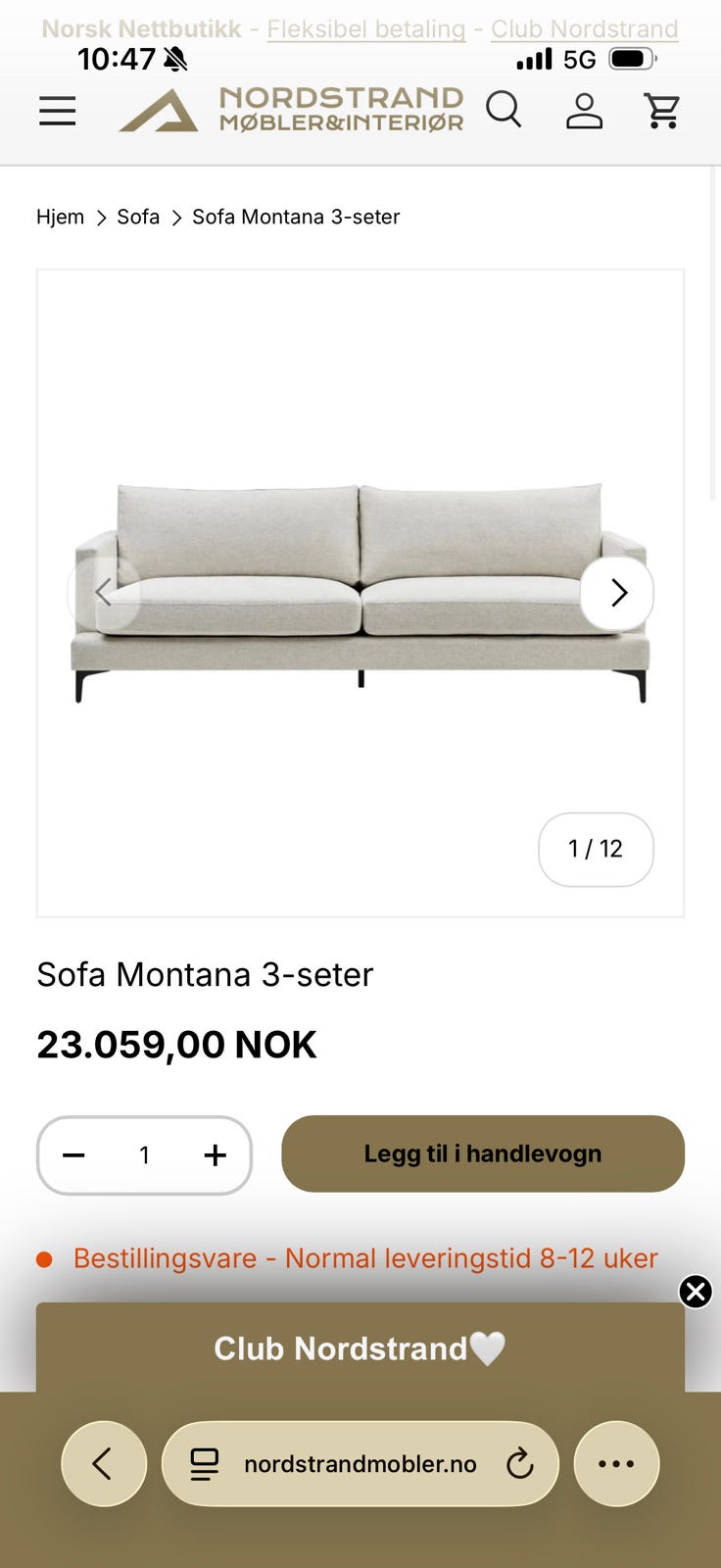Open the search icon
Screen dimensions: 721x1568
505,110
